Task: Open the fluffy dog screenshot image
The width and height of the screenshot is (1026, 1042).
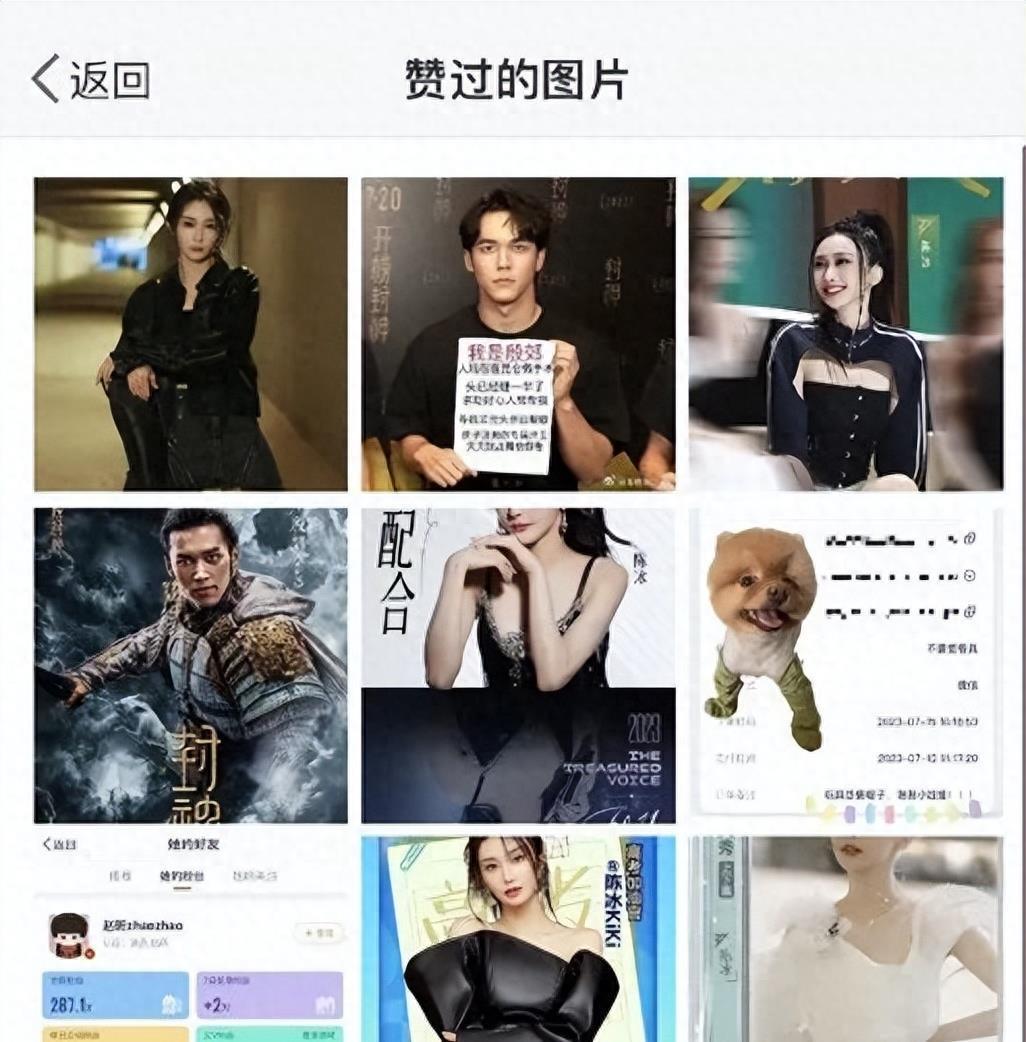Action: tap(845, 665)
